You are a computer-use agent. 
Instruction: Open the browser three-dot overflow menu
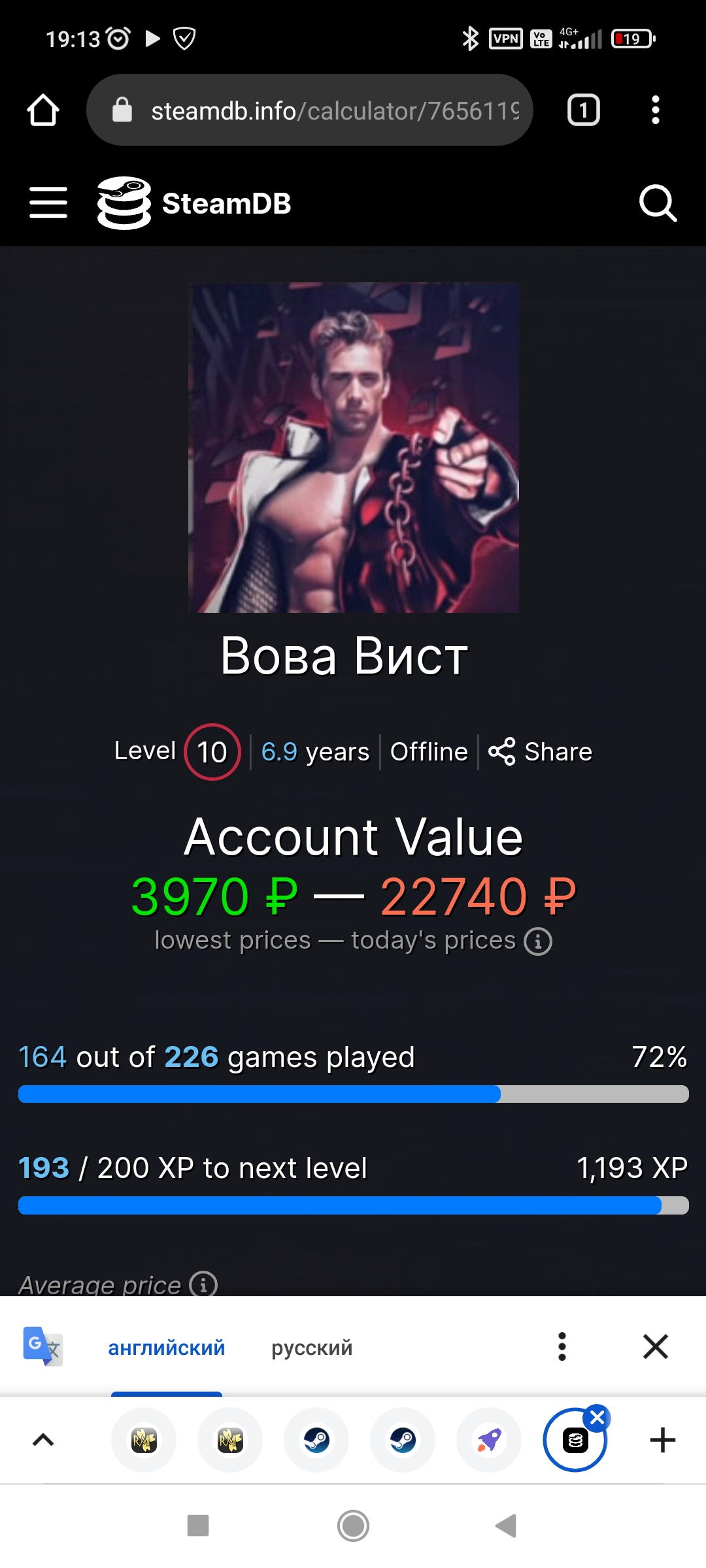[x=656, y=110]
